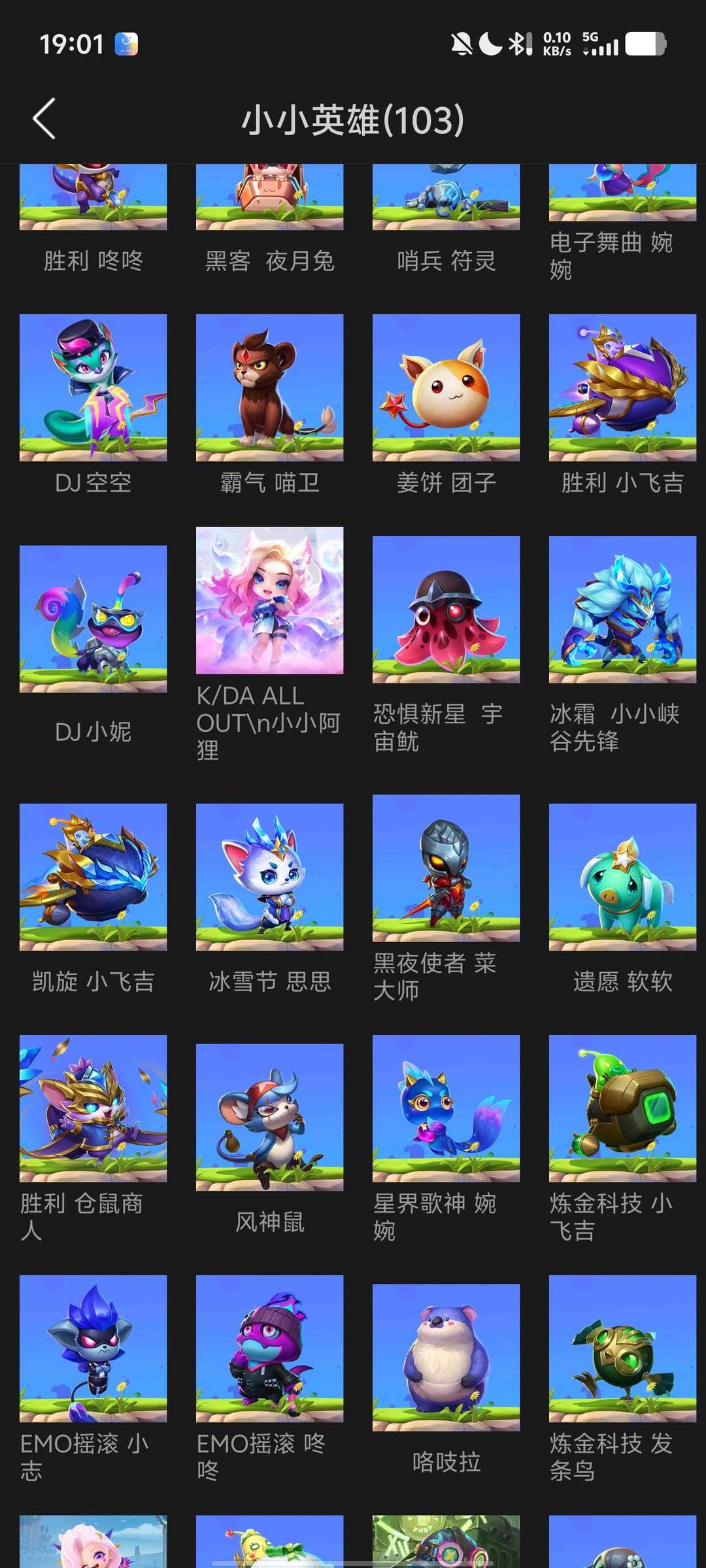This screenshot has width=706, height=1568.
Task: Open the 炼金科技 发条鸟 tile
Action: [x=622, y=1348]
